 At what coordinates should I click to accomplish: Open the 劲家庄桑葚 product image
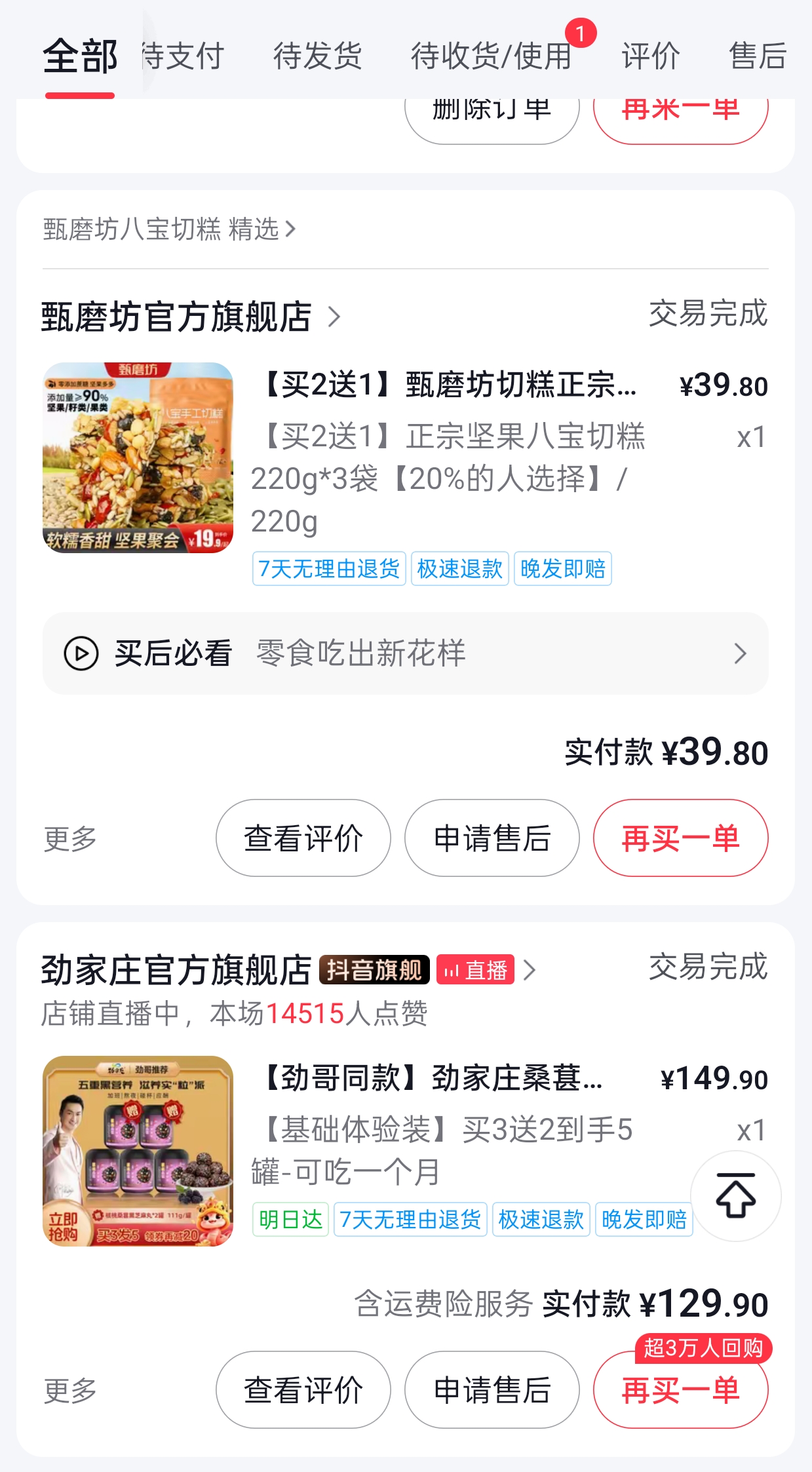[138, 1151]
